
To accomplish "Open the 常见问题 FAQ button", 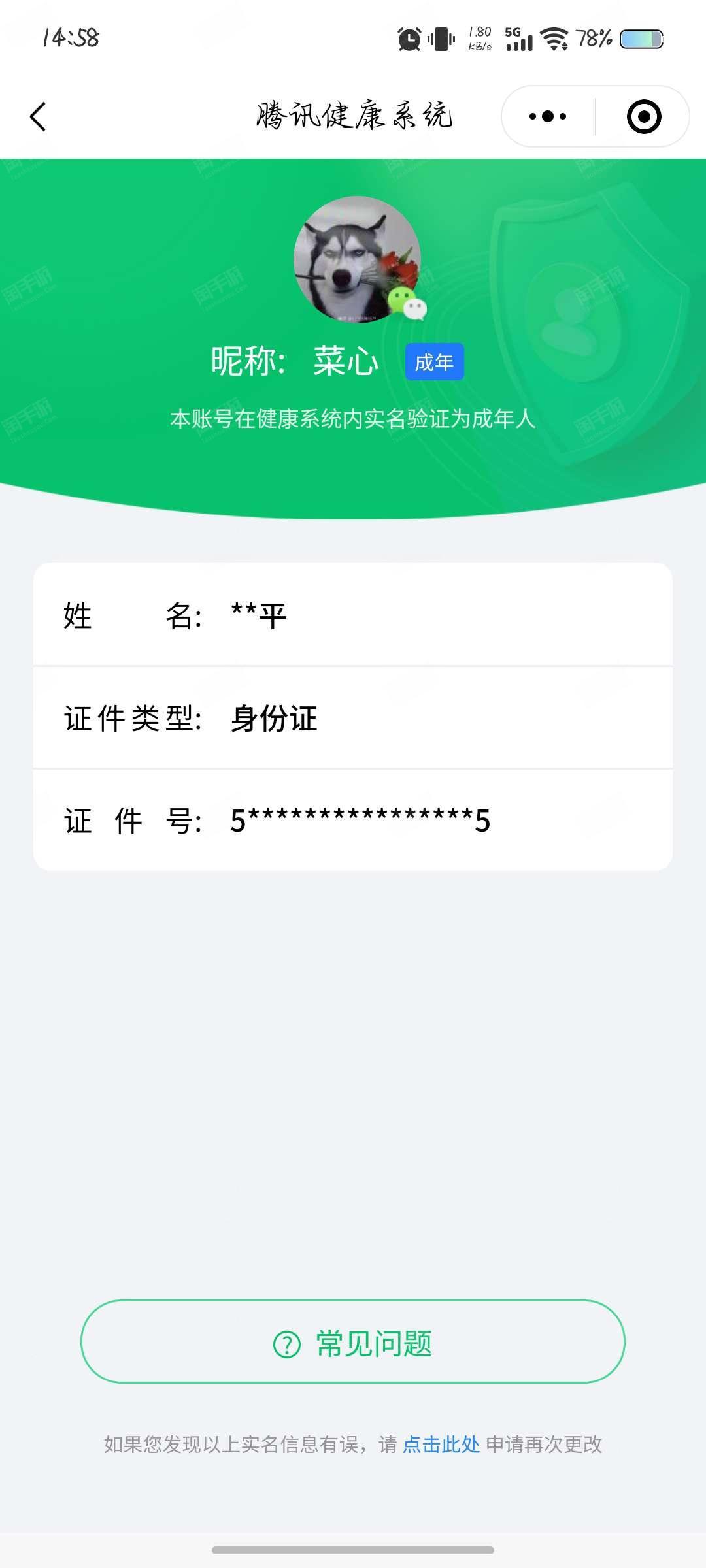I will (353, 1341).
